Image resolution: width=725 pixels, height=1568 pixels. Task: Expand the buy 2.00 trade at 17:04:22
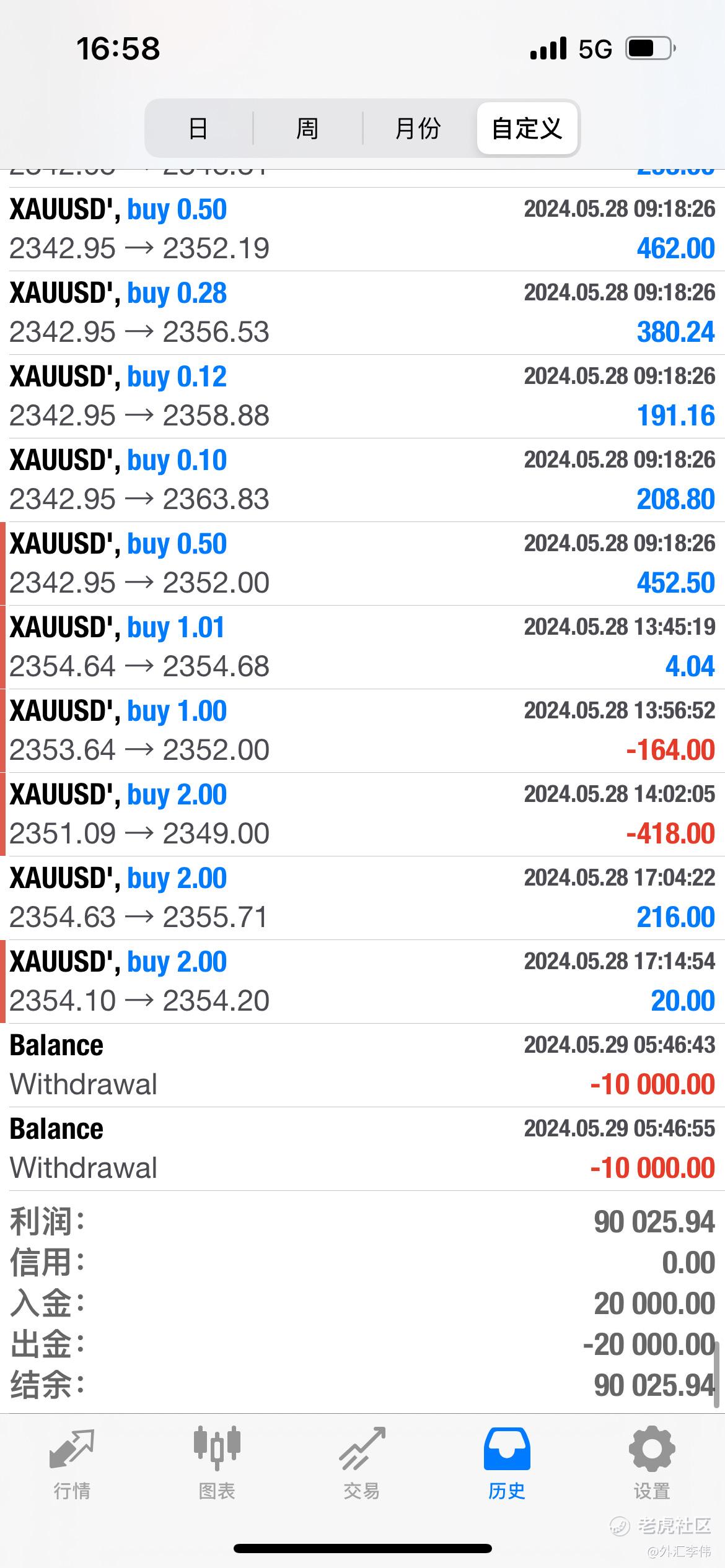point(362,898)
